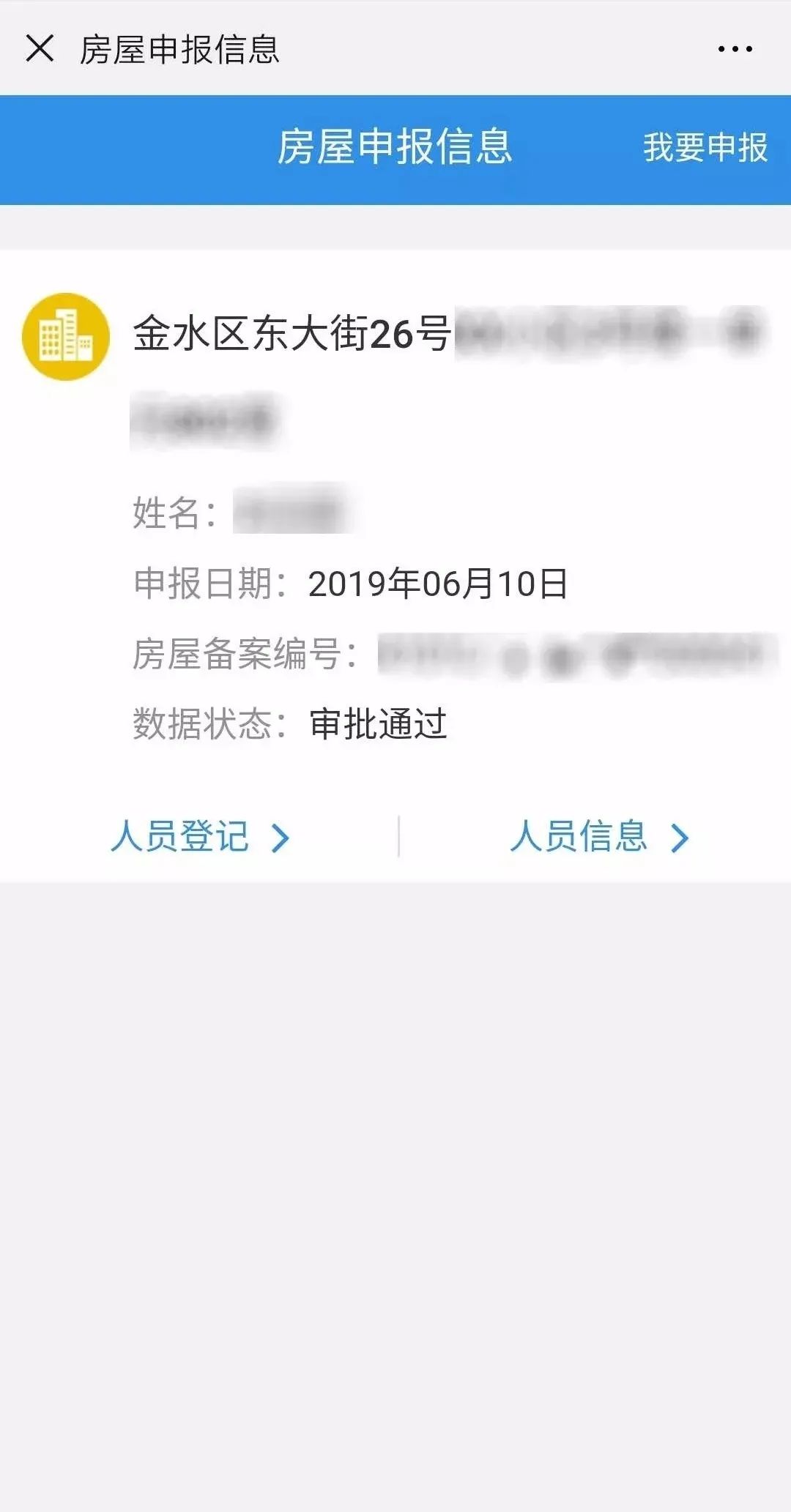View 人员信息 for this house
The width and height of the screenshot is (791, 1512).
tap(598, 837)
